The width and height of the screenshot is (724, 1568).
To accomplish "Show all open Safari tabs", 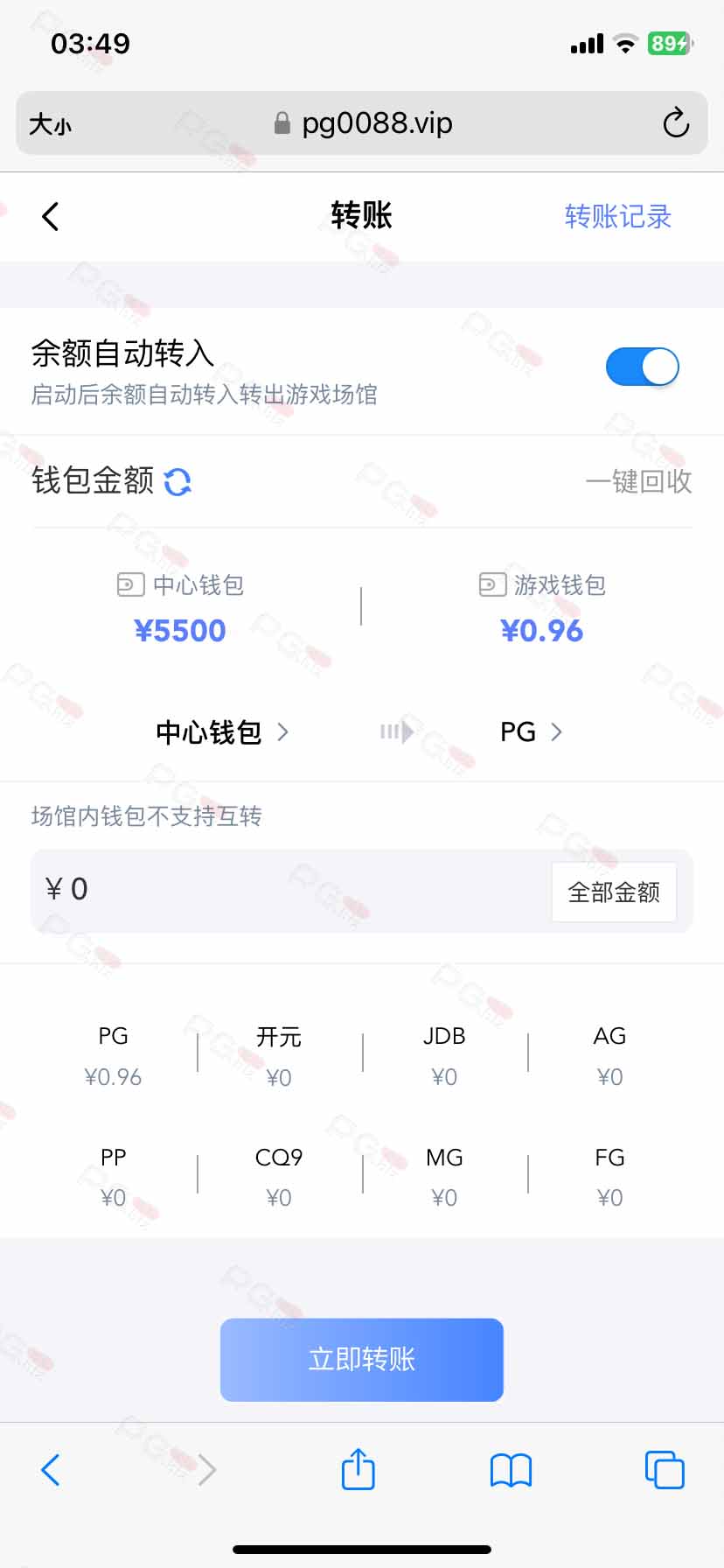I will point(665,1469).
